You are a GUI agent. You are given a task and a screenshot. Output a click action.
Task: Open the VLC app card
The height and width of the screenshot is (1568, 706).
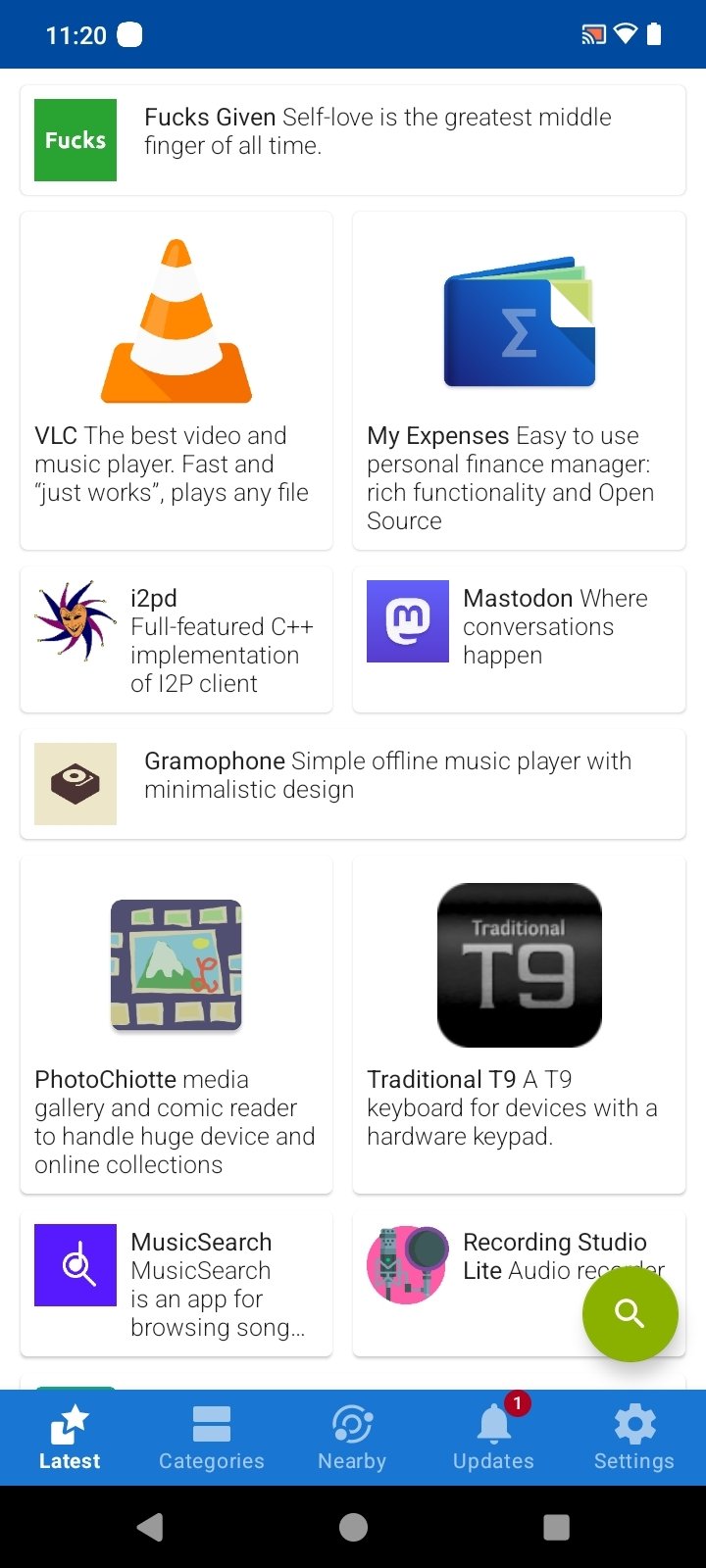176,380
